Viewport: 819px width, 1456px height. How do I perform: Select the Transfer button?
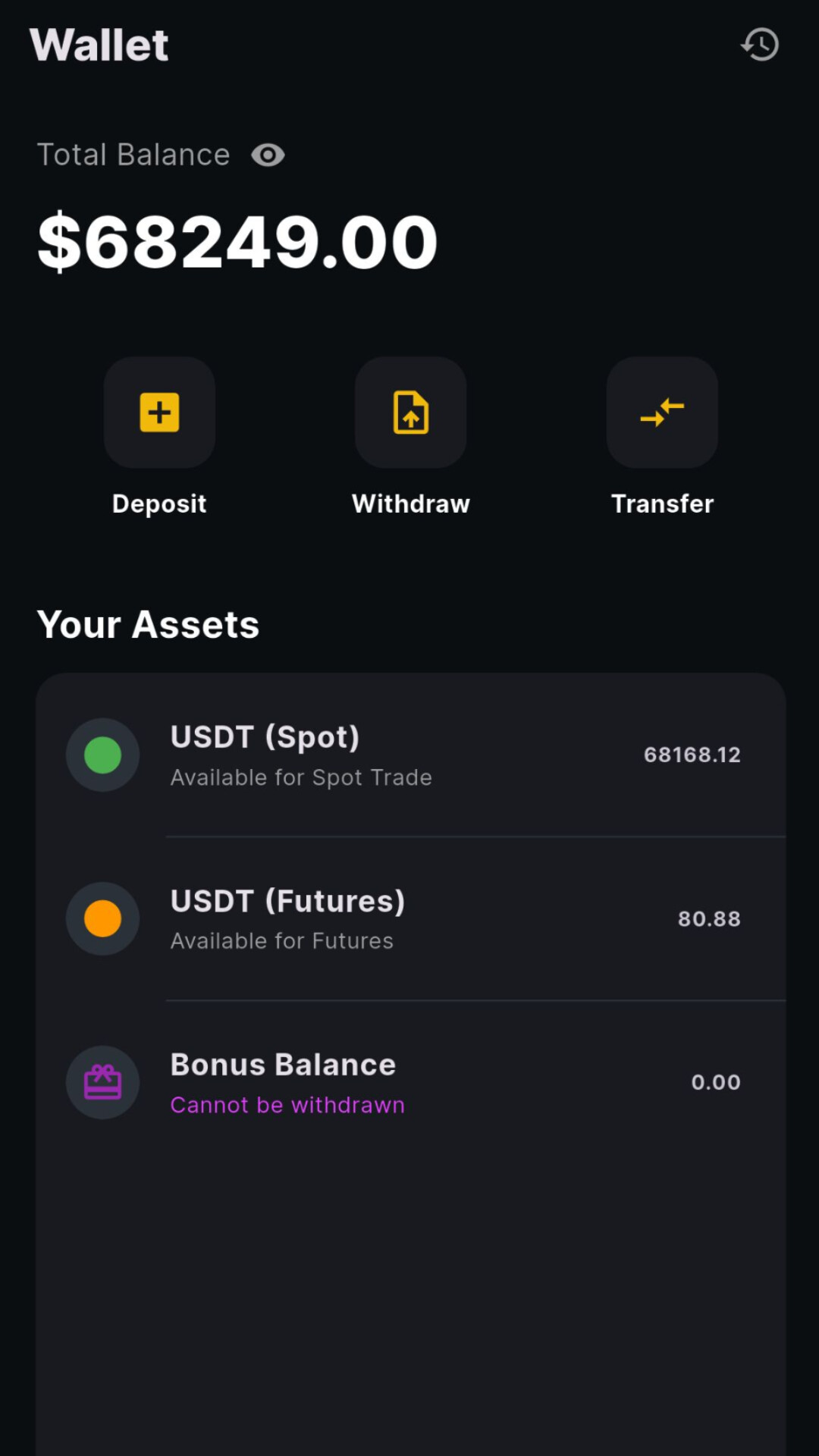pos(661,413)
